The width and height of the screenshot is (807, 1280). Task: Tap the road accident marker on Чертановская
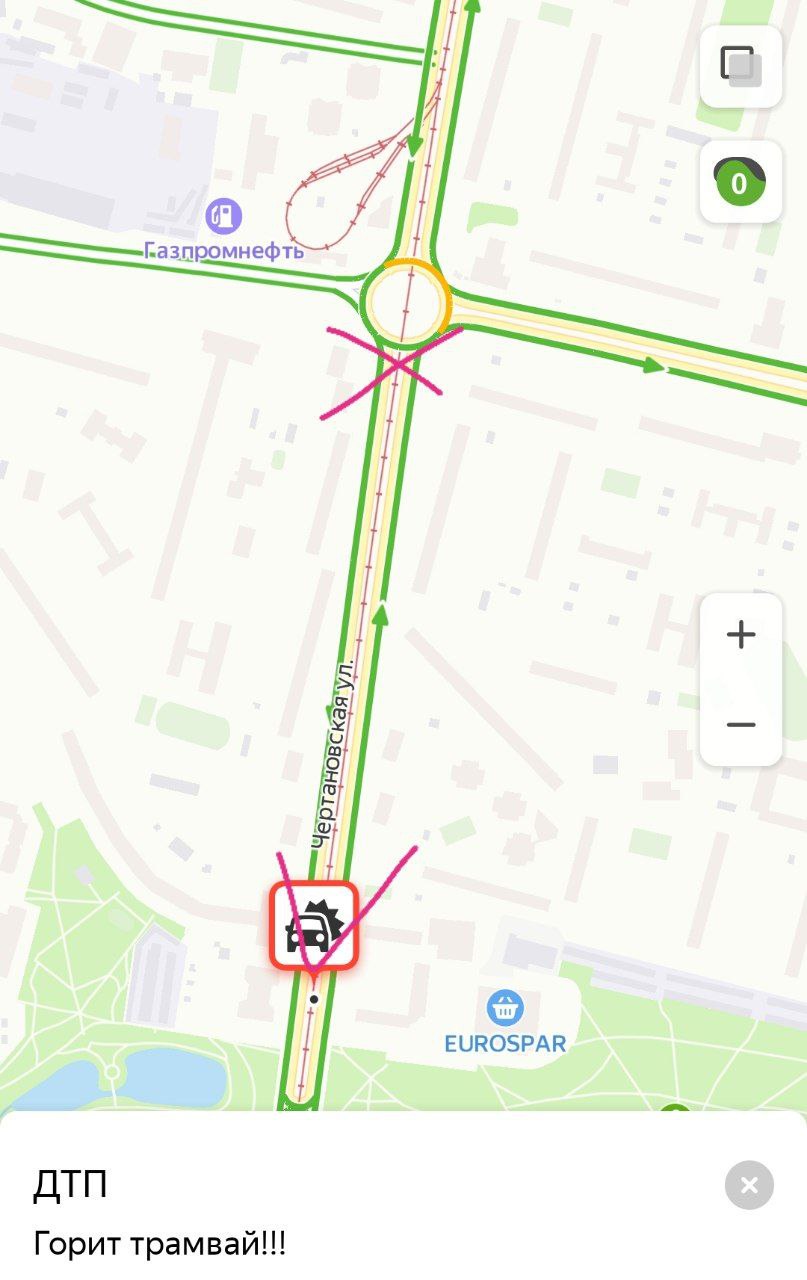click(x=313, y=926)
